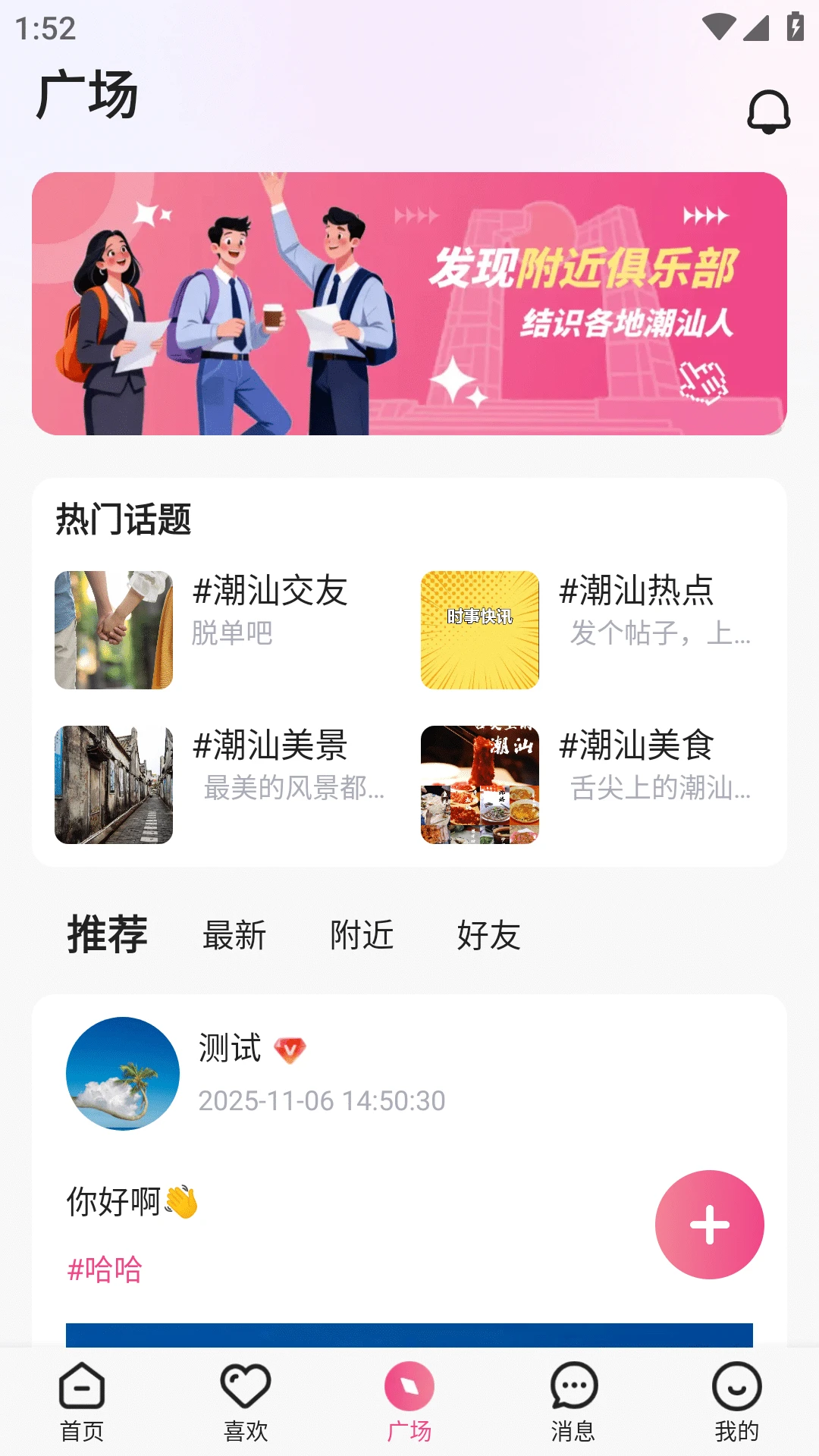Viewport: 819px width, 1456px height.
Task: Open the 消息 tab
Action: pos(573,1403)
